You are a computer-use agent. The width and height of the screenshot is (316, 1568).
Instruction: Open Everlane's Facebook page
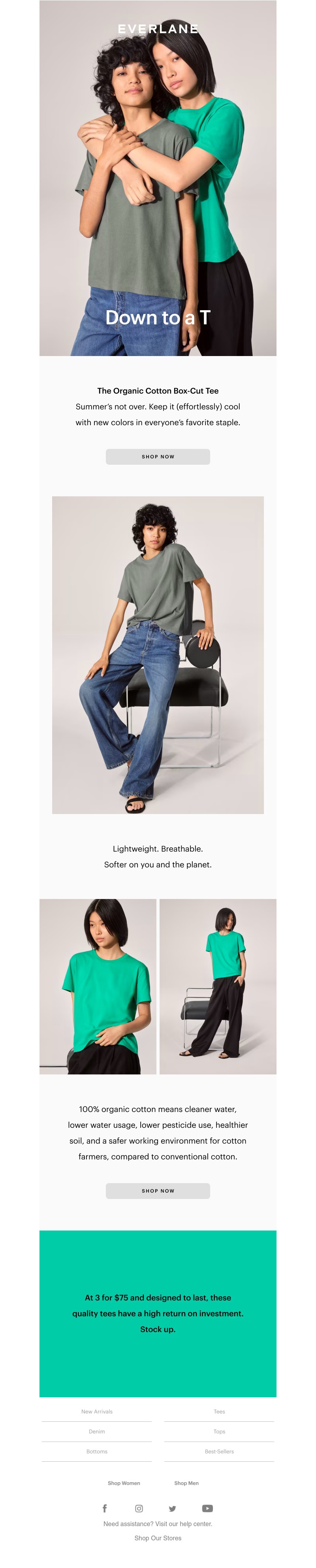click(105, 1508)
